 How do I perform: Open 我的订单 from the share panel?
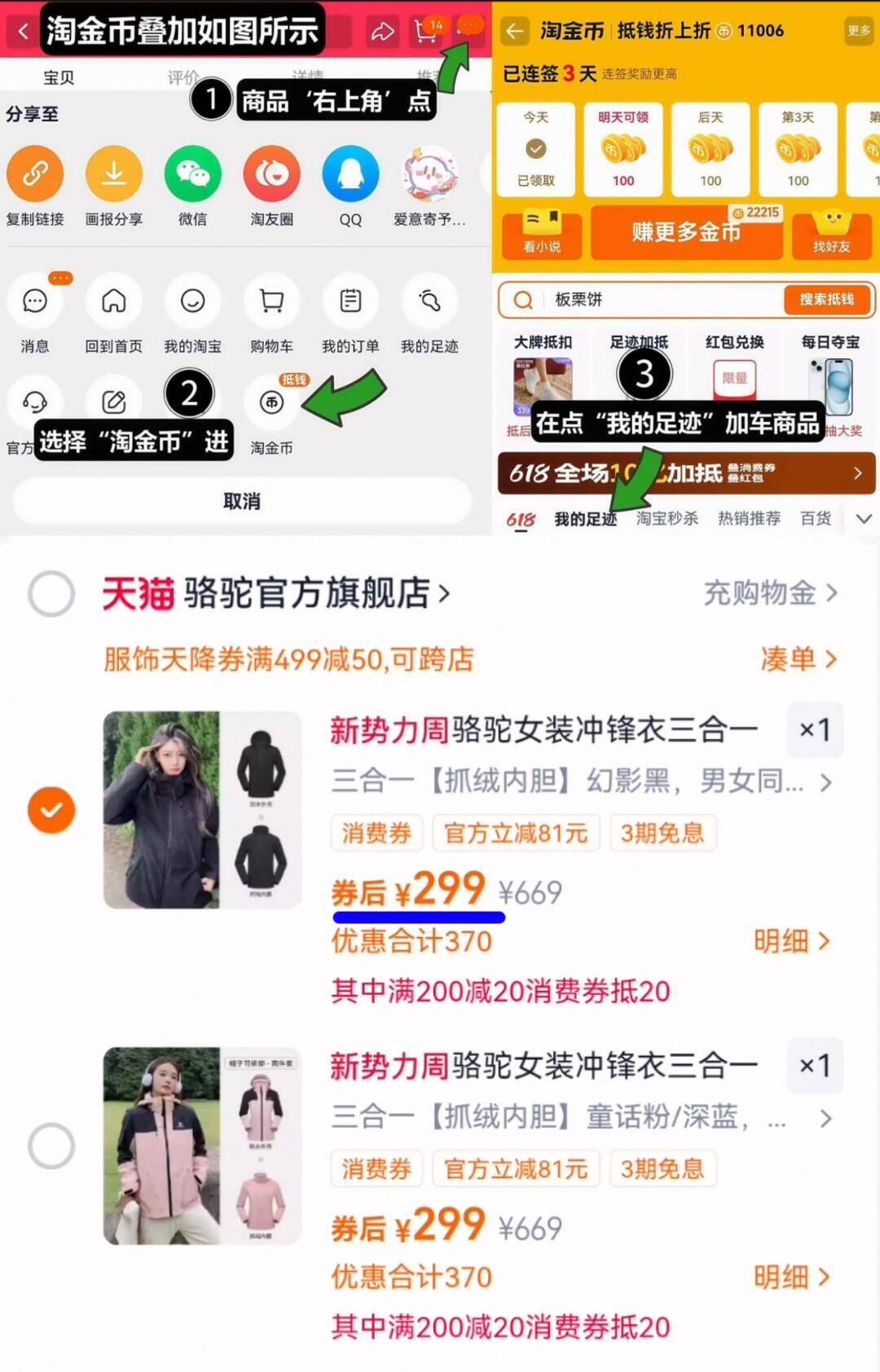coord(350,303)
